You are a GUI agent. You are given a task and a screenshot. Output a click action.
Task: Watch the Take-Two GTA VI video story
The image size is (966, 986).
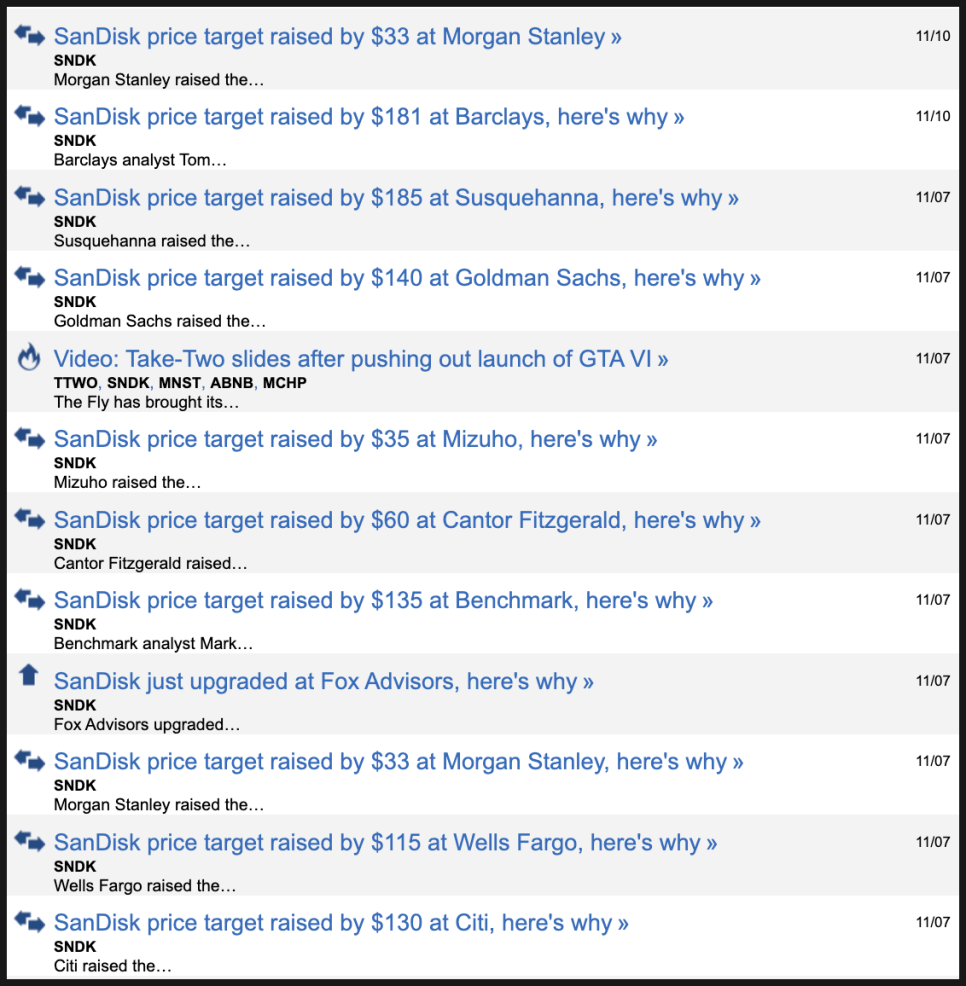(x=360, y=359)
